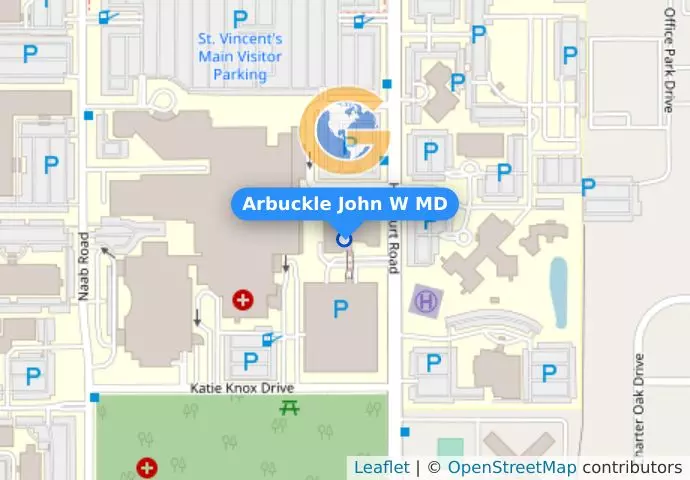Open the Leaflet attribution link
Screen dimensions: 690x480
pos(381,468)
